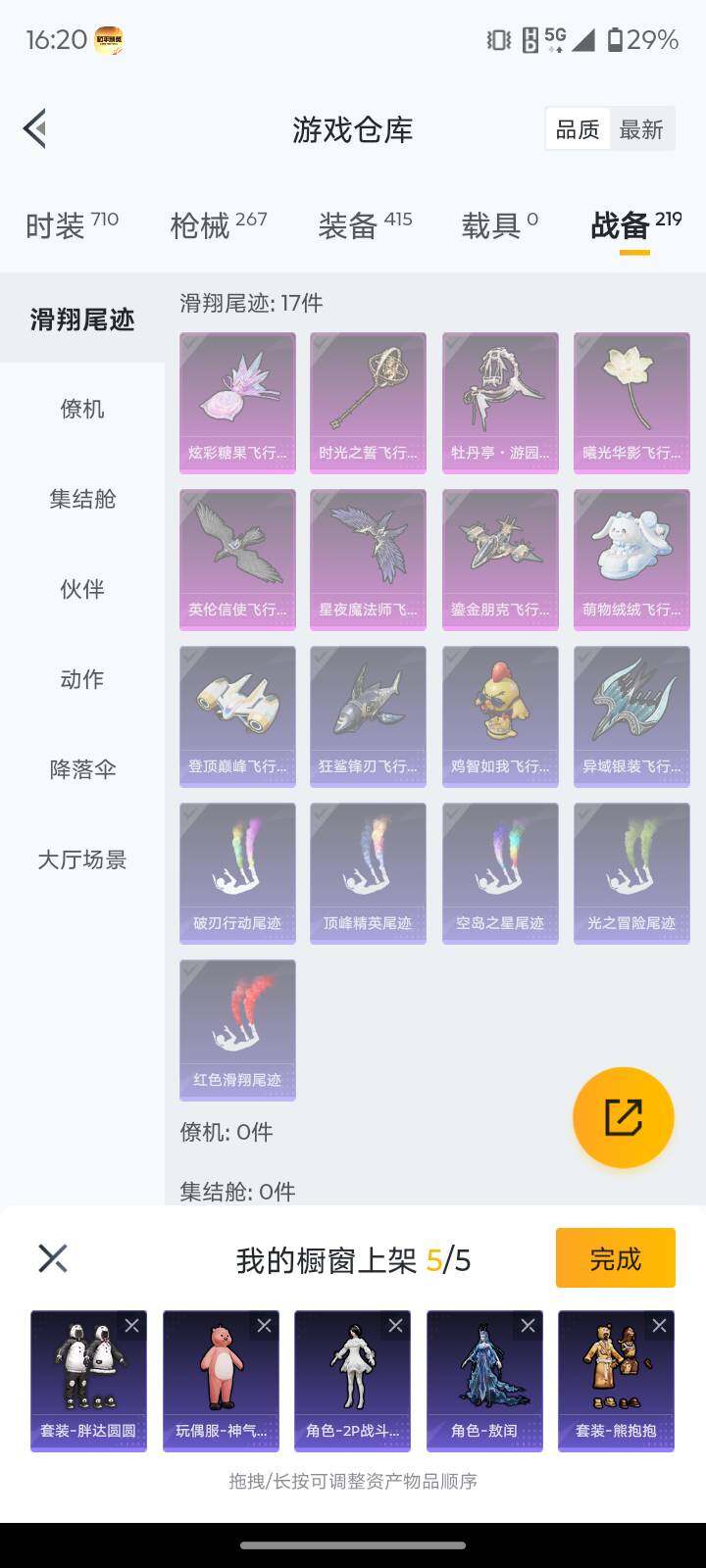Remove 角色-敖闰 from the showcase
The width and height of the screenshot is (706, 1568).
tap(528, 1326)
